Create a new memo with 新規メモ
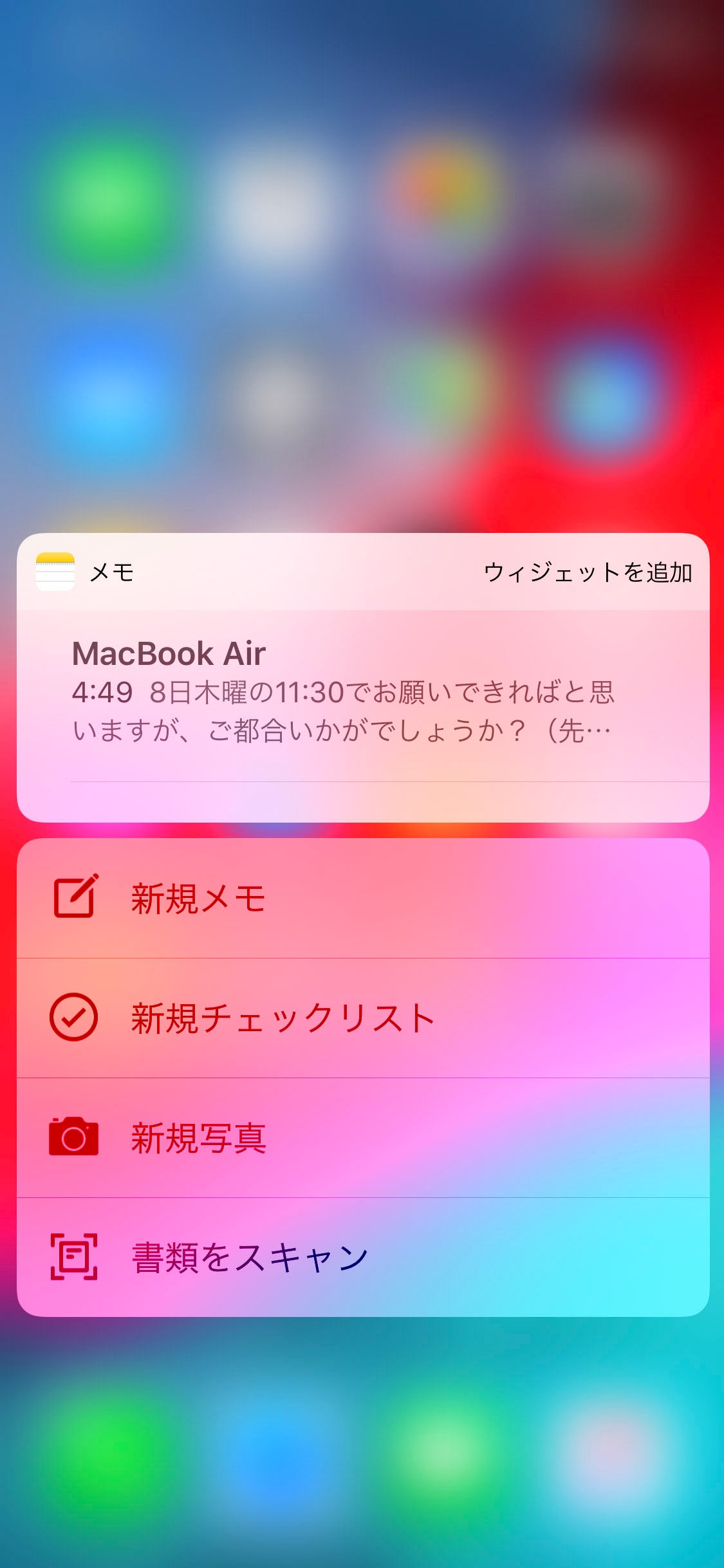The height and width of the screenshot is (1568, 724). click(363, 899)
